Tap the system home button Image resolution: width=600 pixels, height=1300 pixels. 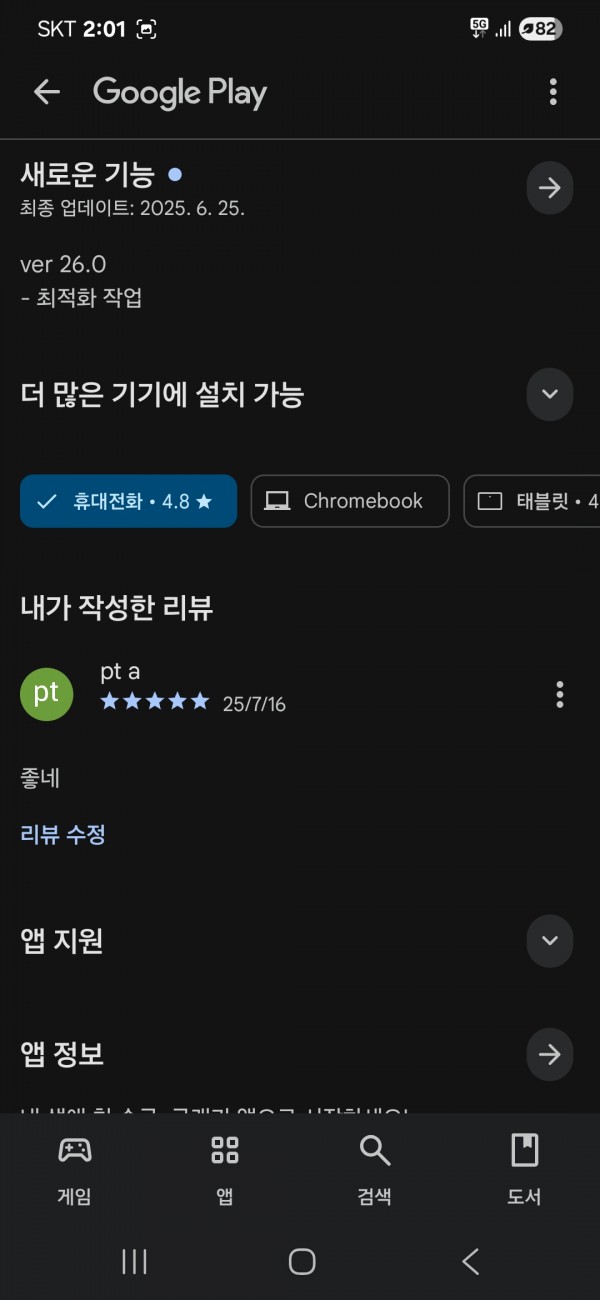click(302, 1262)
